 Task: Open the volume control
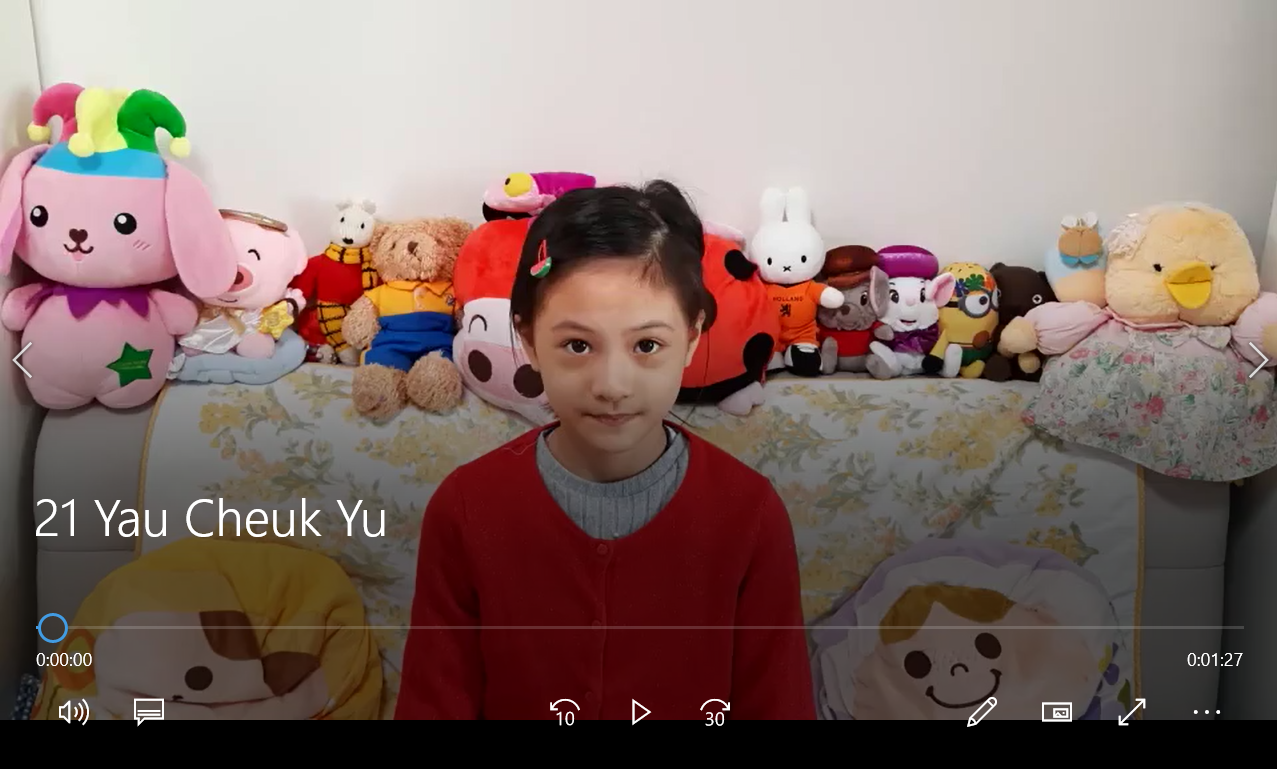point(73,712)
